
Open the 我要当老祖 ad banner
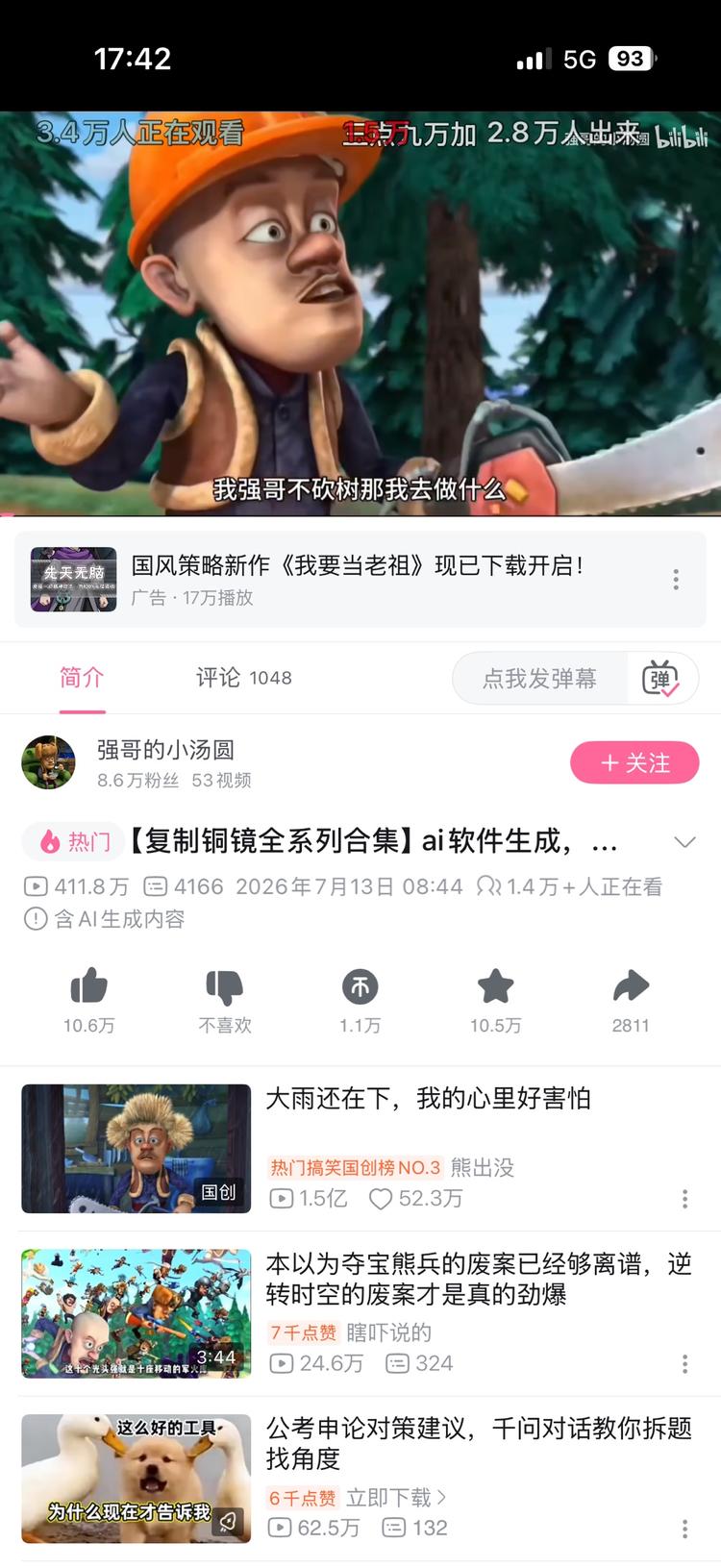(360, 580)
